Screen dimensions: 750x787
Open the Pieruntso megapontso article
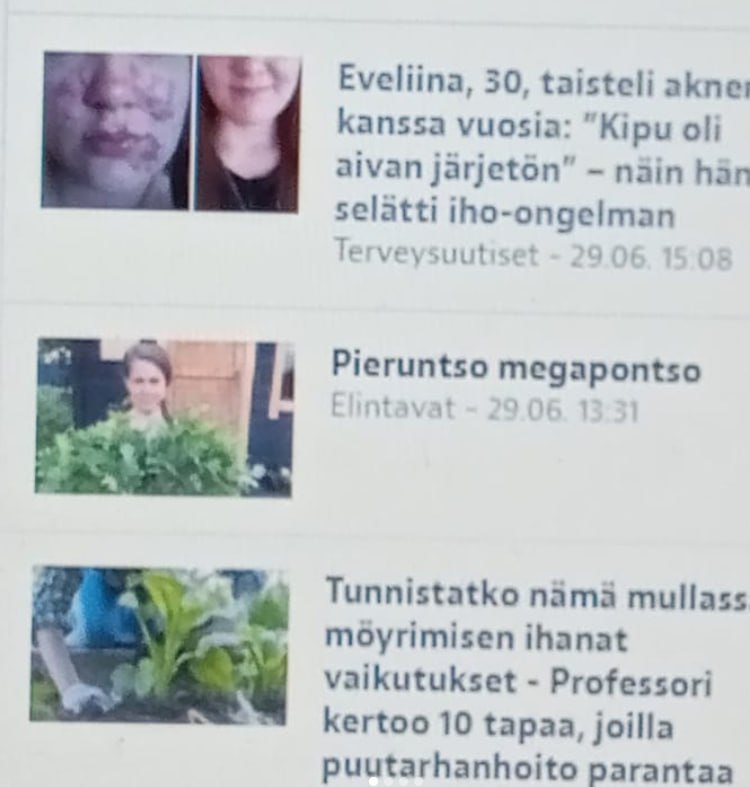click(x=515, y=369)
